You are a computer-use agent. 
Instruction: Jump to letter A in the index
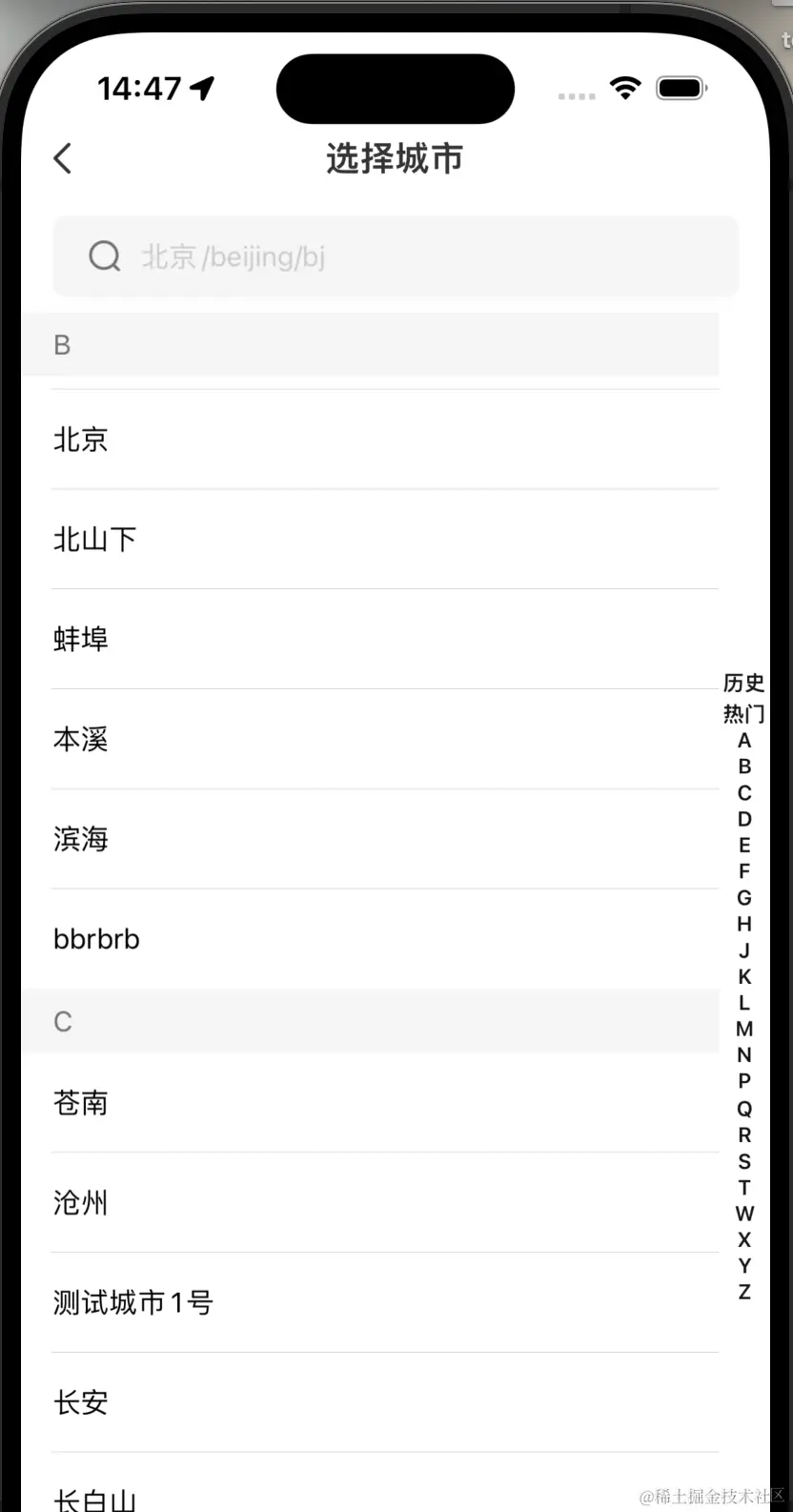coord(744,741)
